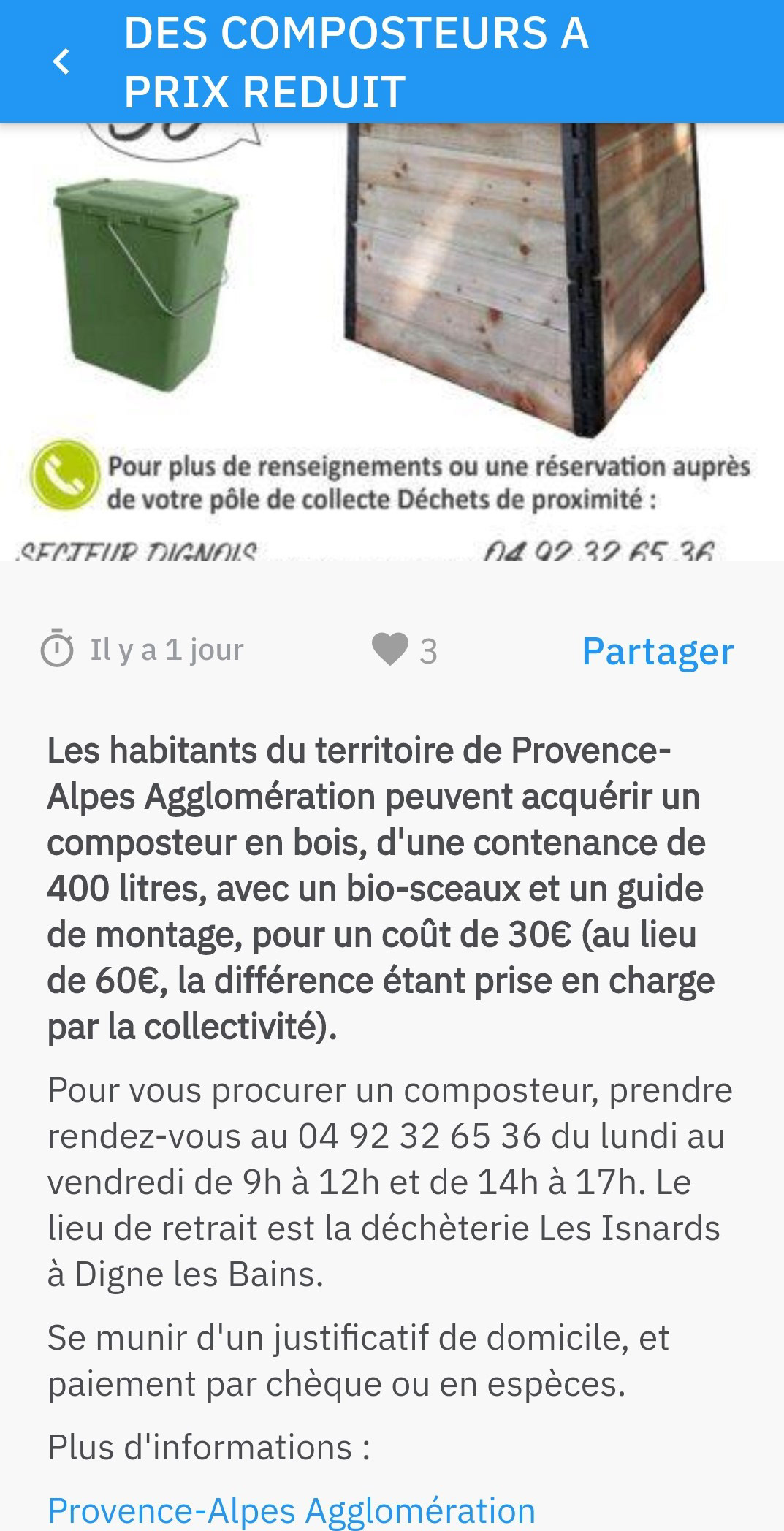Screen dimensions: 784x1531
Task: Like this article with the heart icon
Action: 389,650
